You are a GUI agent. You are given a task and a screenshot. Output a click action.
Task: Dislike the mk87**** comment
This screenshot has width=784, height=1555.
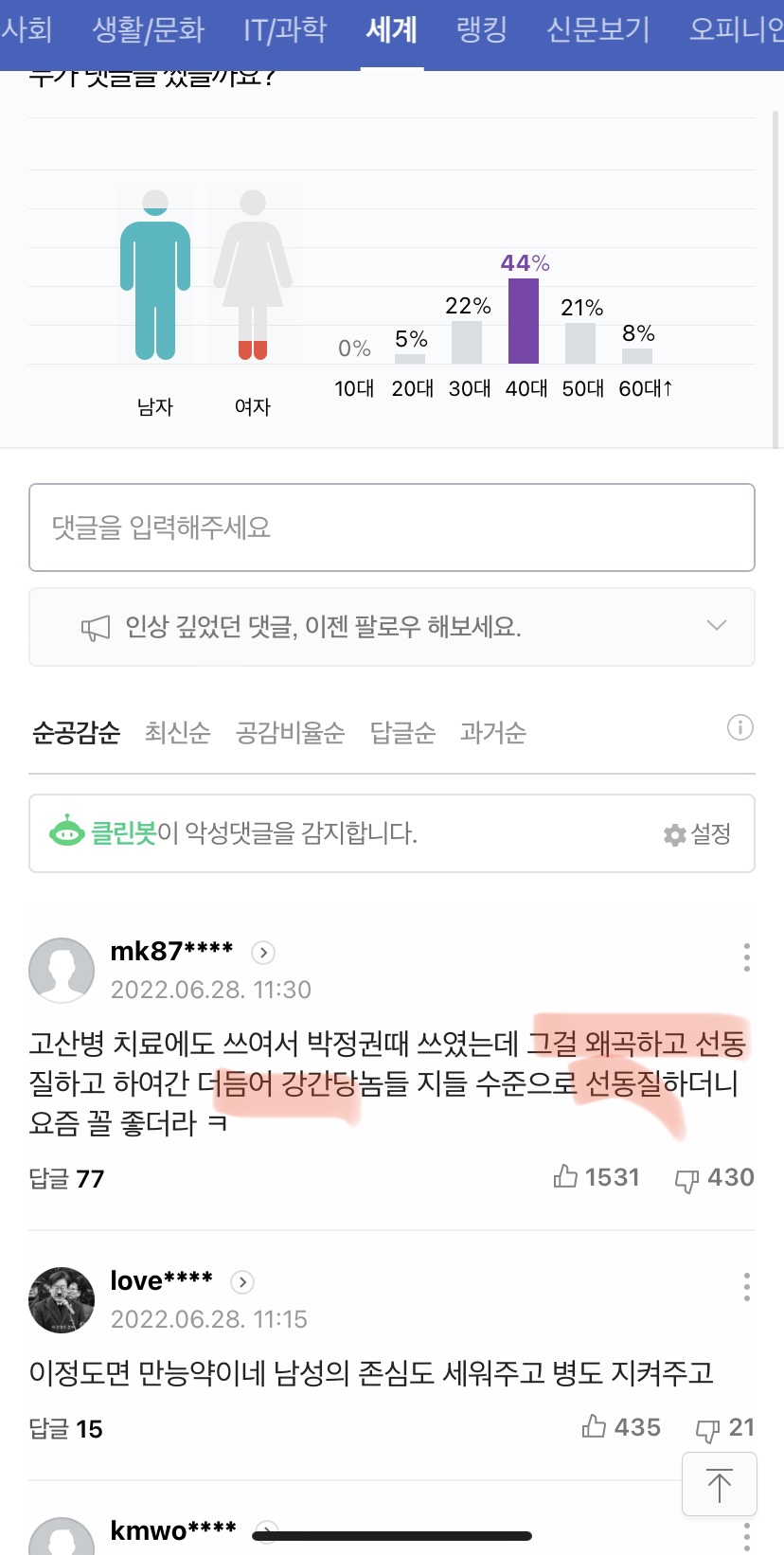(x=714, y=1178)
